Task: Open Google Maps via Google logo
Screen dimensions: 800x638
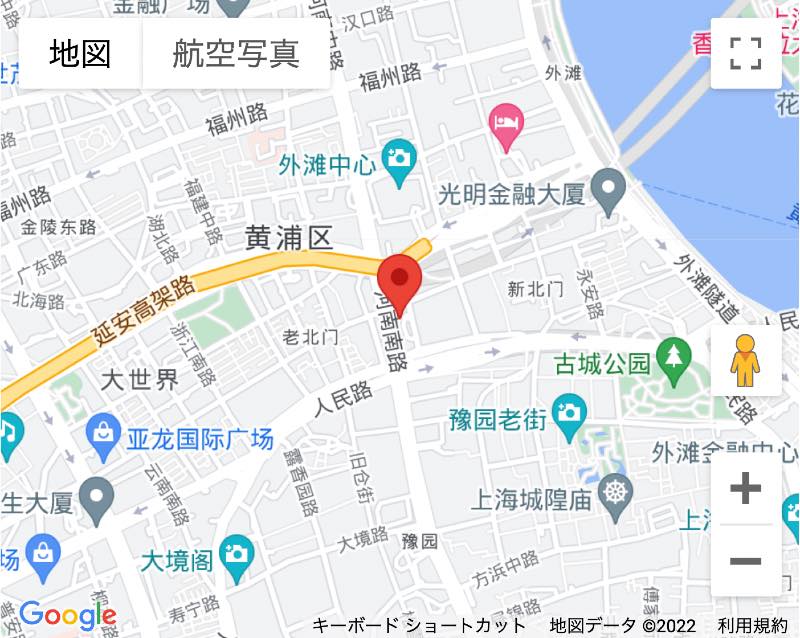Action: tap(67, 616)
